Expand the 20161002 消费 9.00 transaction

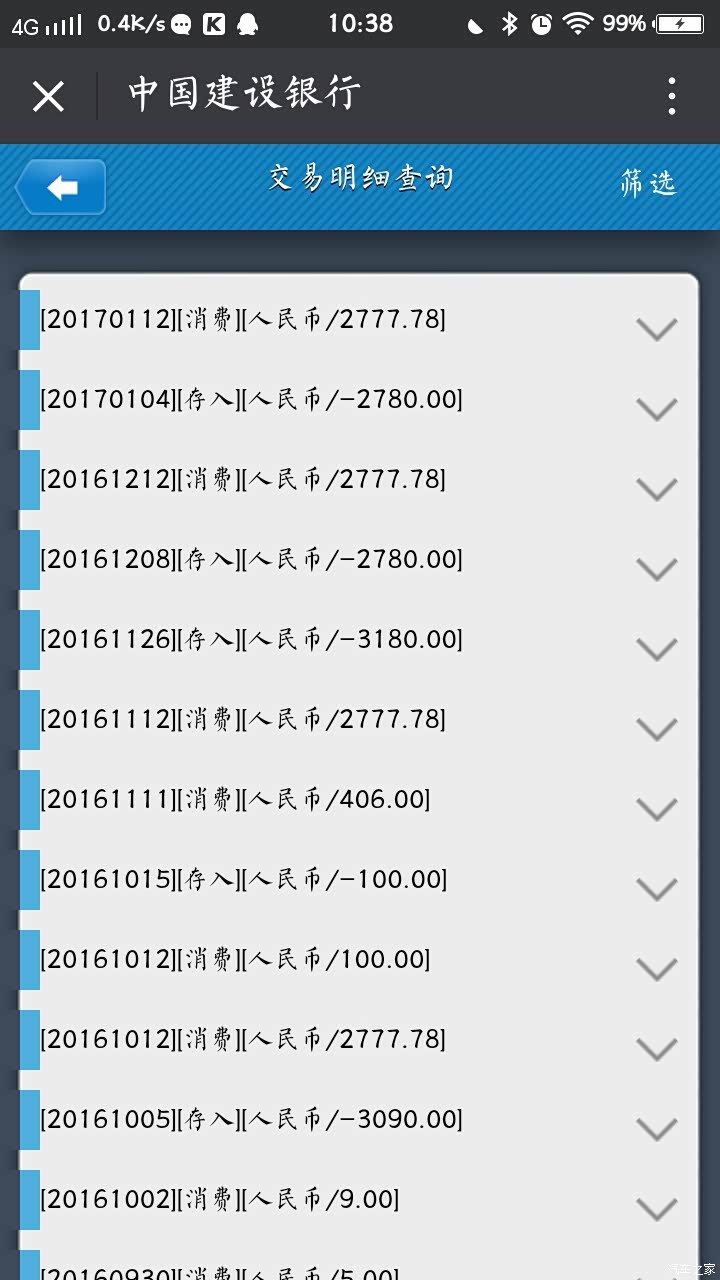coord(656,1209)
